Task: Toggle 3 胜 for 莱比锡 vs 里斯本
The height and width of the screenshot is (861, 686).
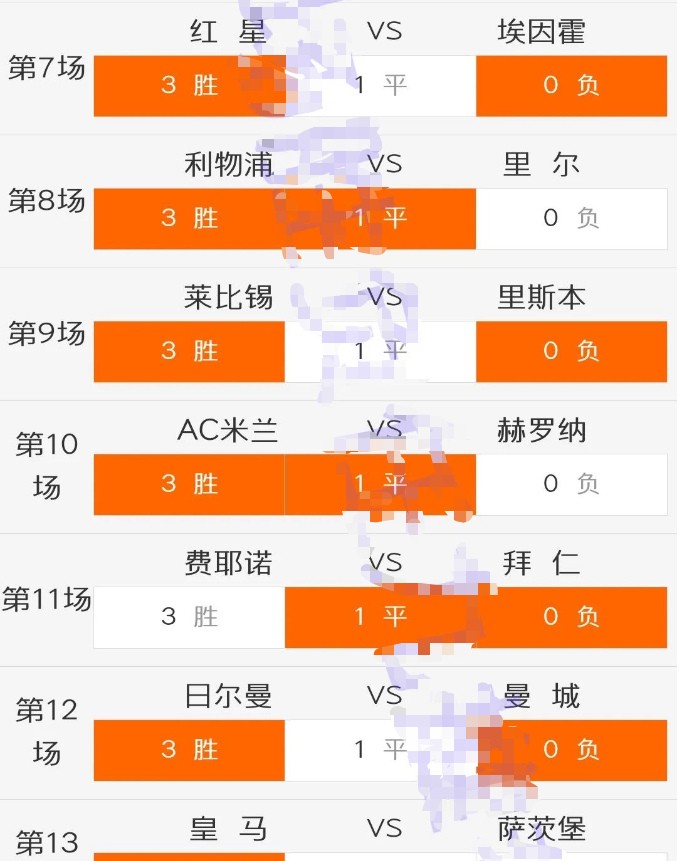Action: pos(189,351)
